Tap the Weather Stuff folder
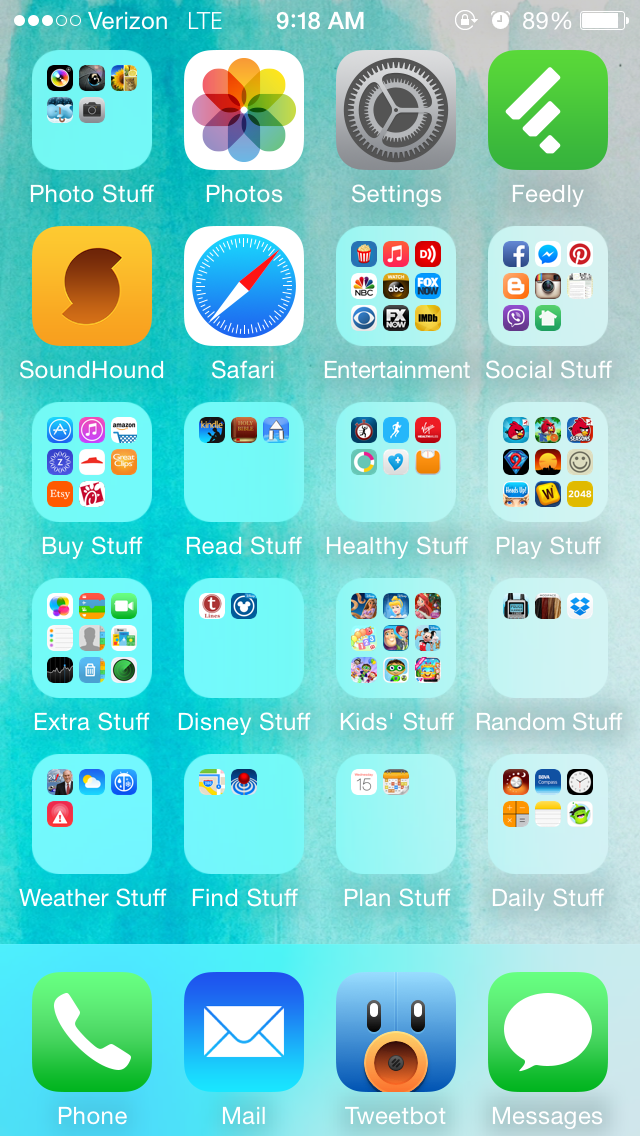640x1136 pixels. [x=92, y=815]
